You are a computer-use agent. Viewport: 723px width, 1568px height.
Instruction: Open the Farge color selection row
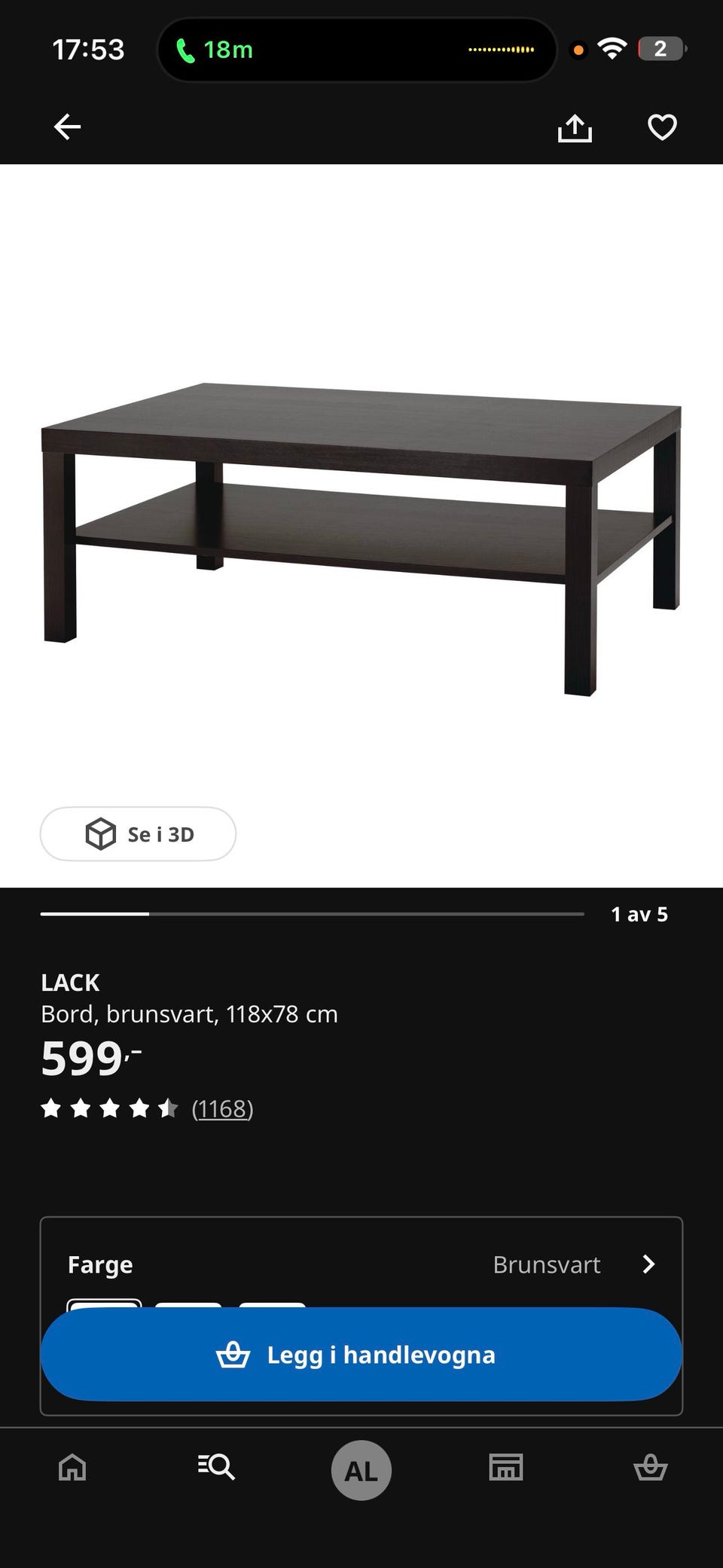(361, 1264)
